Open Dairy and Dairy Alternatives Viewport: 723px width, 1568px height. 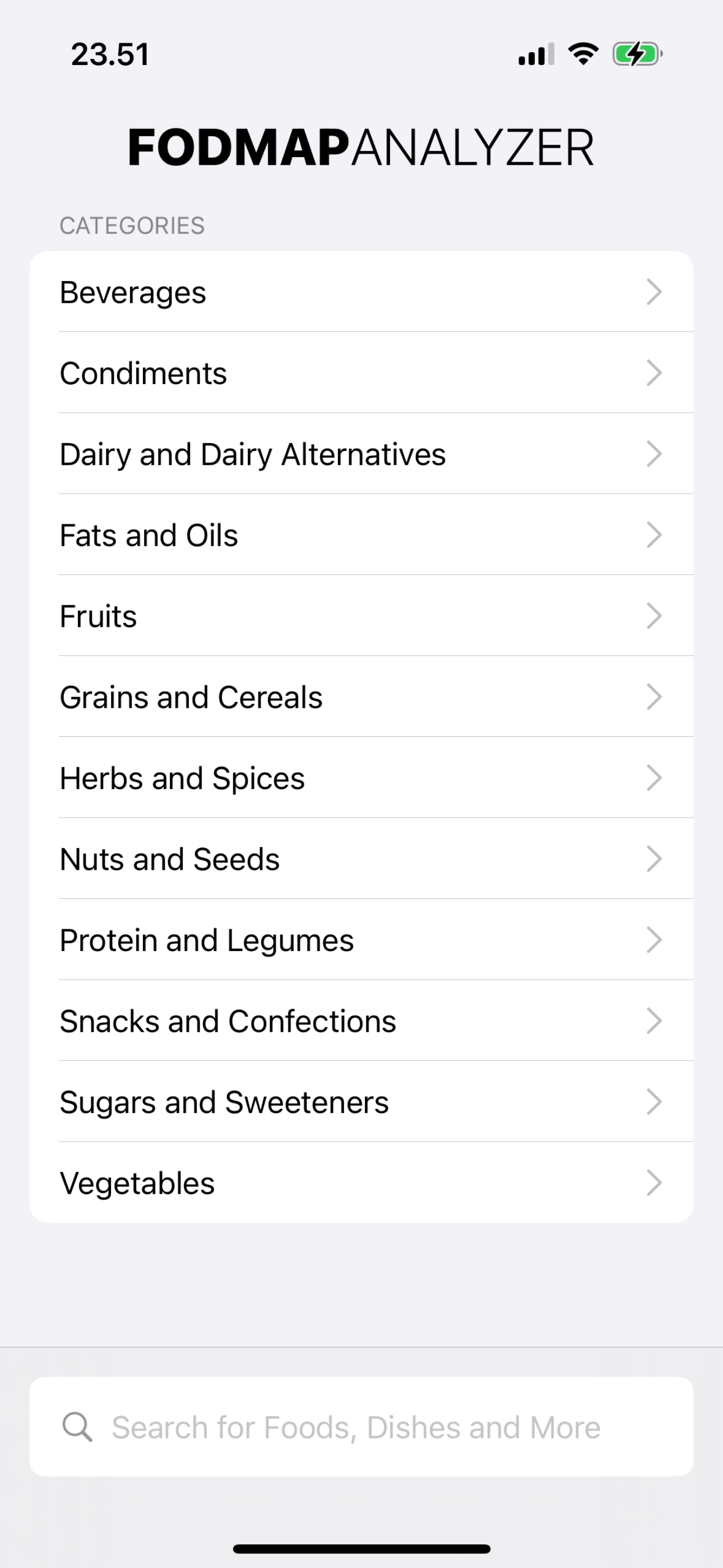coord(361,454)
